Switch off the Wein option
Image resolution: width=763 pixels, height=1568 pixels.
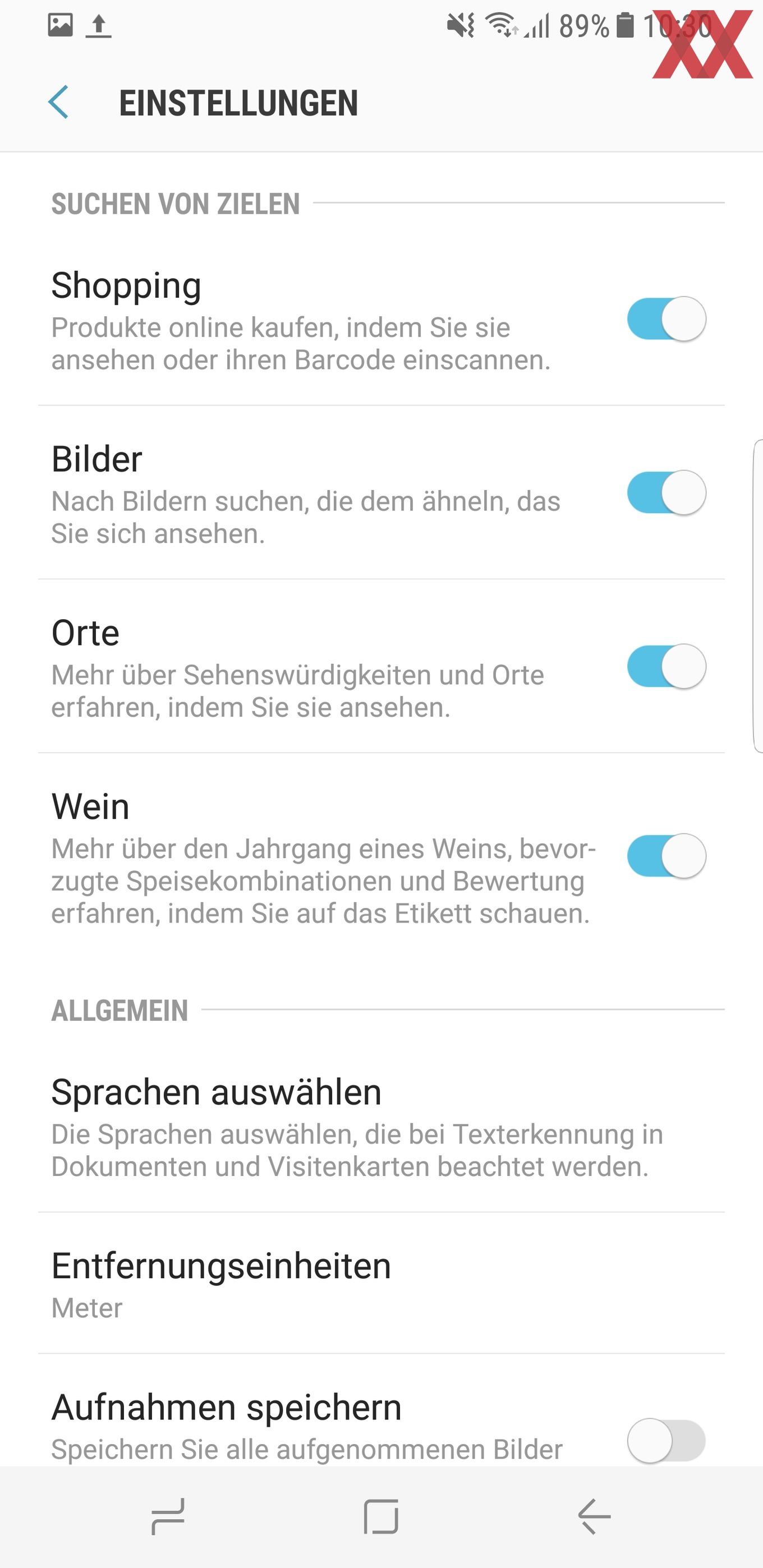click(x=666, y=856)
